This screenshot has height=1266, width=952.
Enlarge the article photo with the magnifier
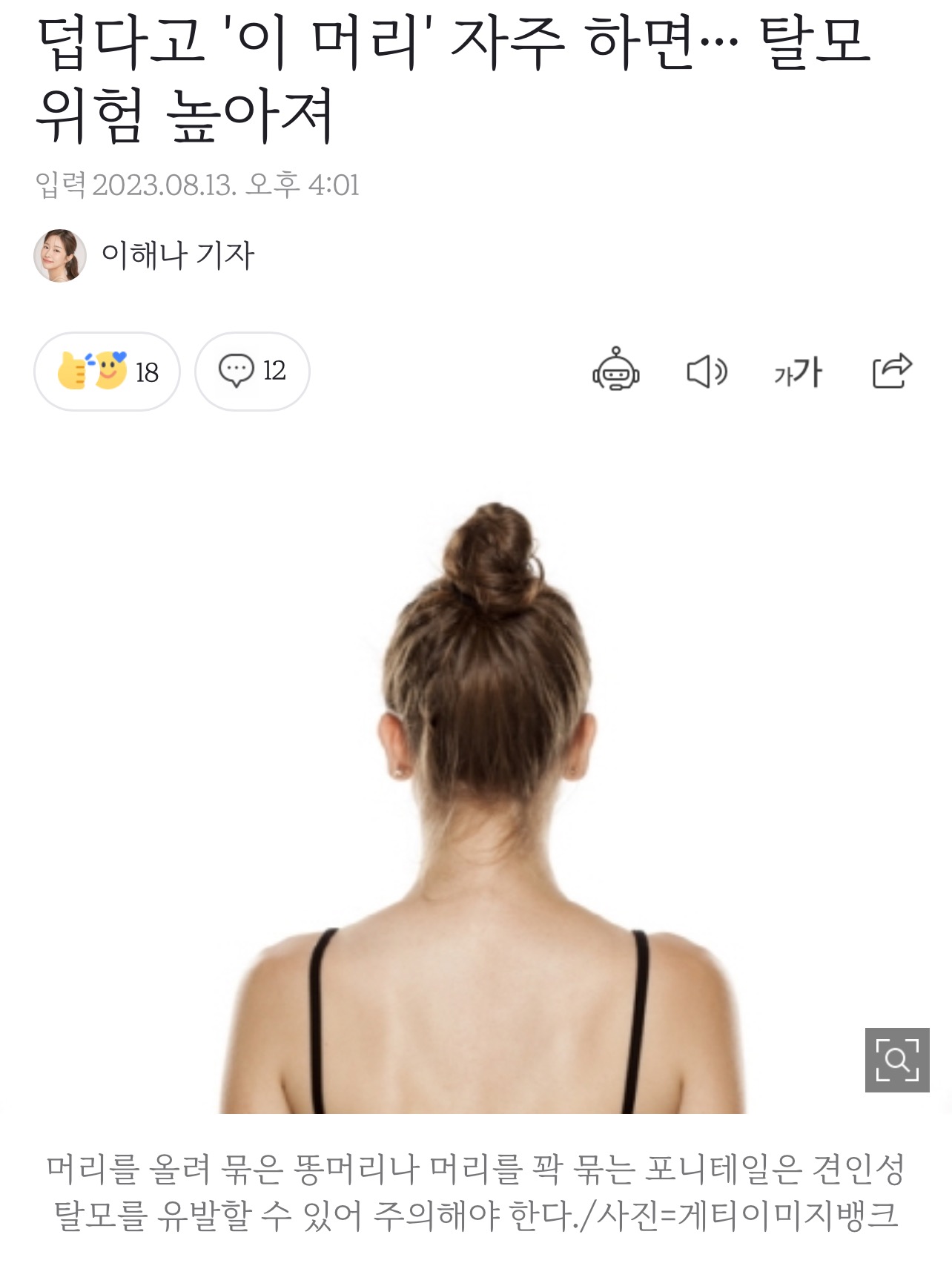tap(897, 1060)
